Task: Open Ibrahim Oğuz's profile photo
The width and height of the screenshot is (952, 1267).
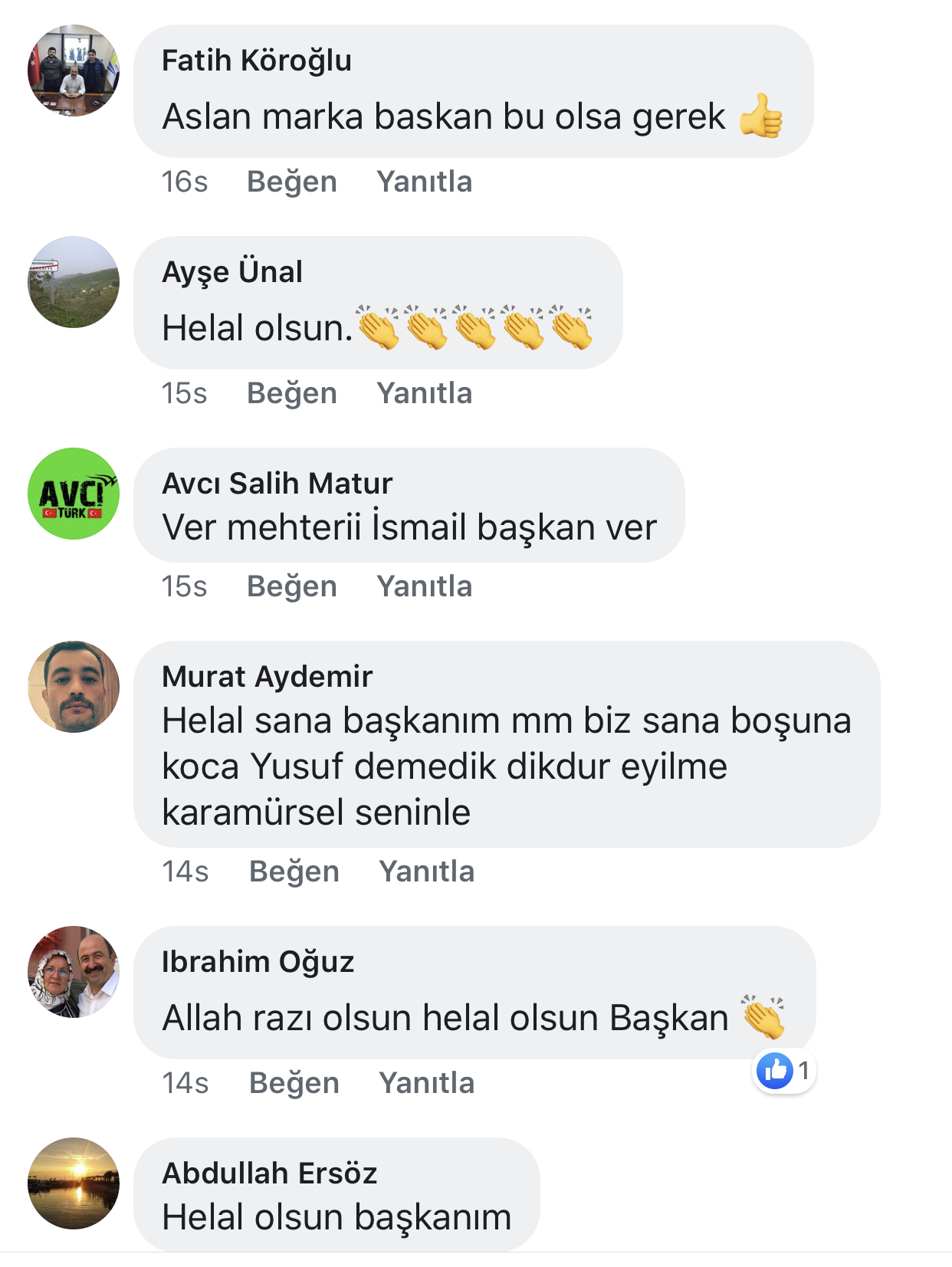Action: click(74, 972)
